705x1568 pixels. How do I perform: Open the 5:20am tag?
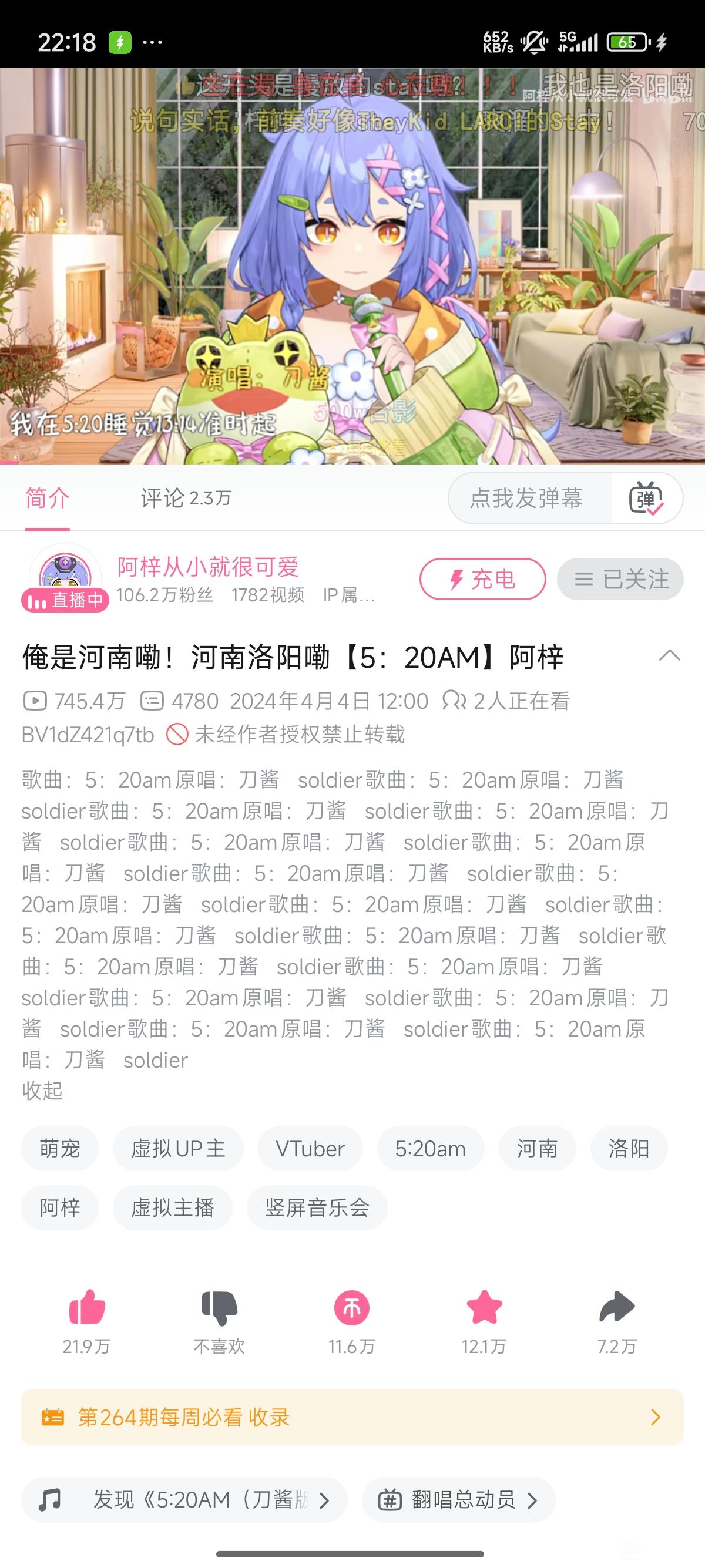click(x=431, y=1149)
